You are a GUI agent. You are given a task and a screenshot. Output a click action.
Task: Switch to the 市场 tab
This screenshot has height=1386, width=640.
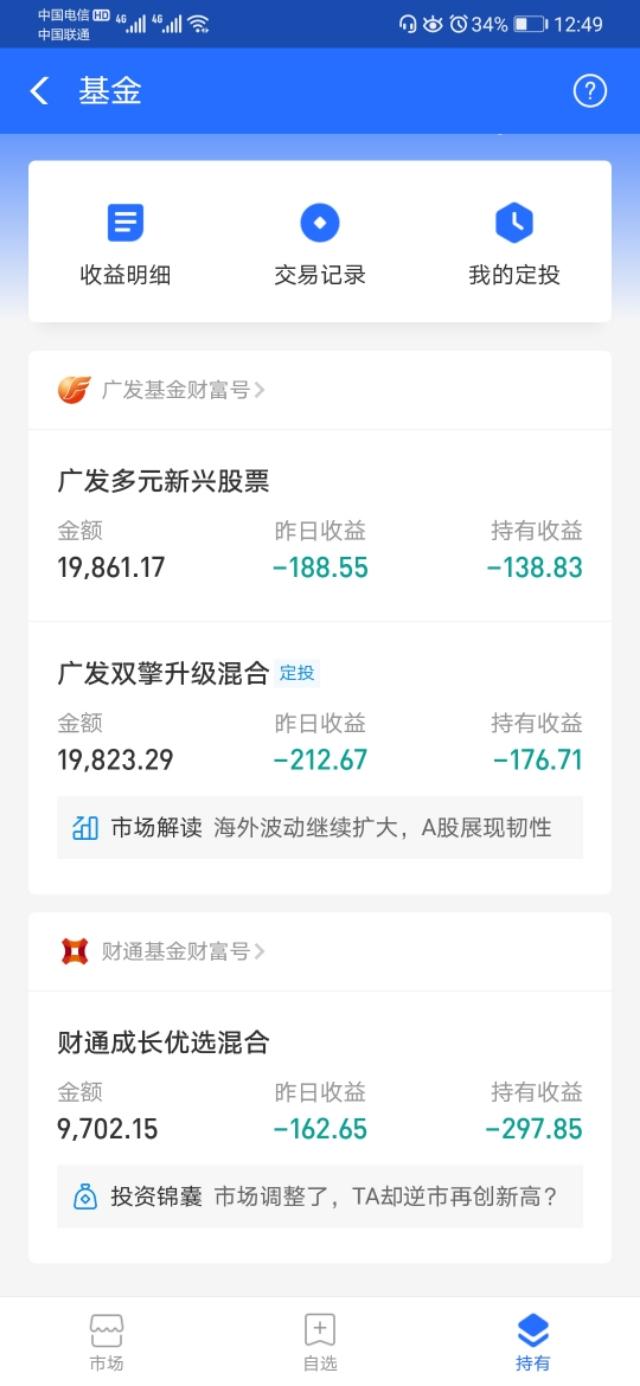[107, 1342]
